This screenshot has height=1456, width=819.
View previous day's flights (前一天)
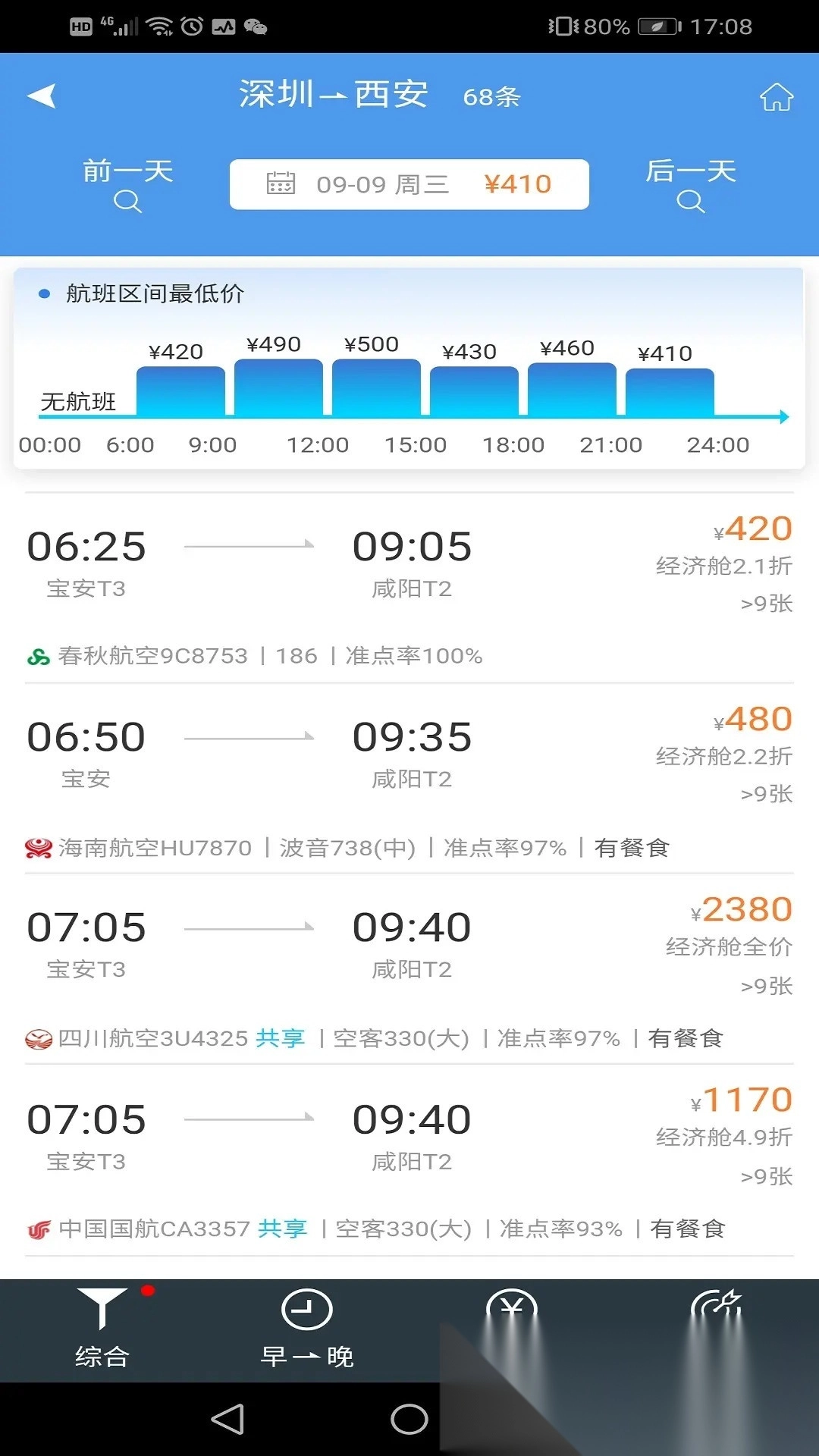pos(127,184)
